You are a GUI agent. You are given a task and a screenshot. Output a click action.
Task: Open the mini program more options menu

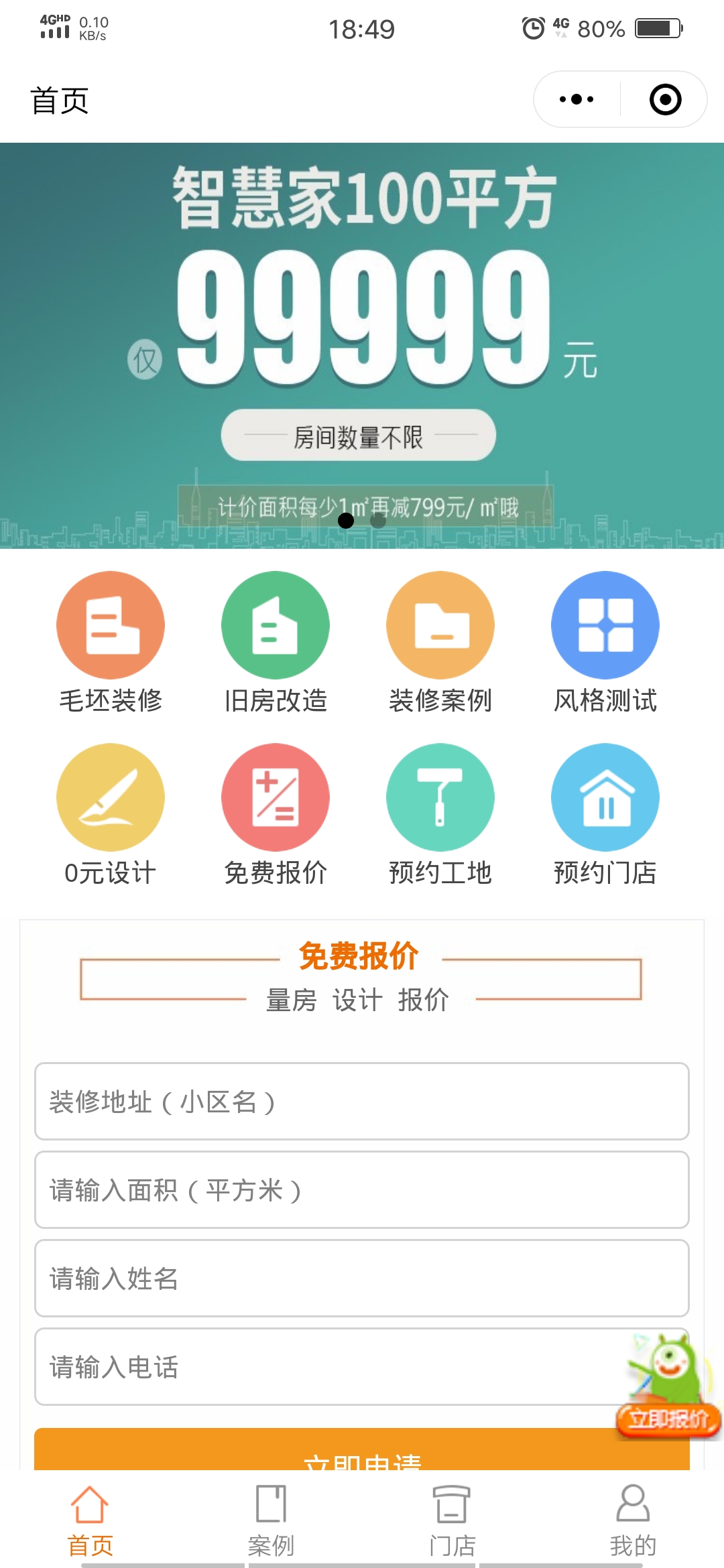[577, 100]
